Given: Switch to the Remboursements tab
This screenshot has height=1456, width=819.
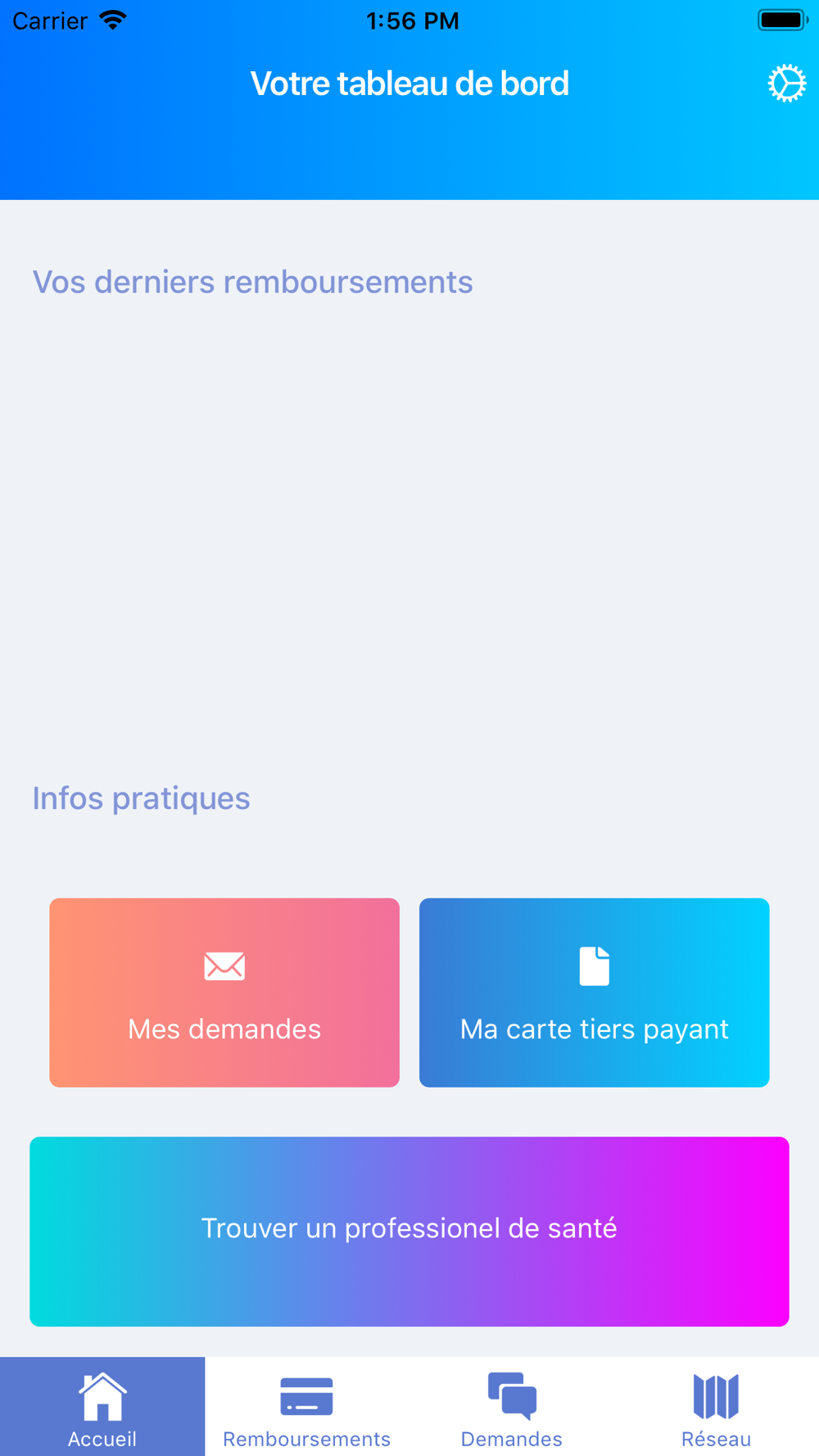Looking at the screenshot, I should tap(307, 1407).
